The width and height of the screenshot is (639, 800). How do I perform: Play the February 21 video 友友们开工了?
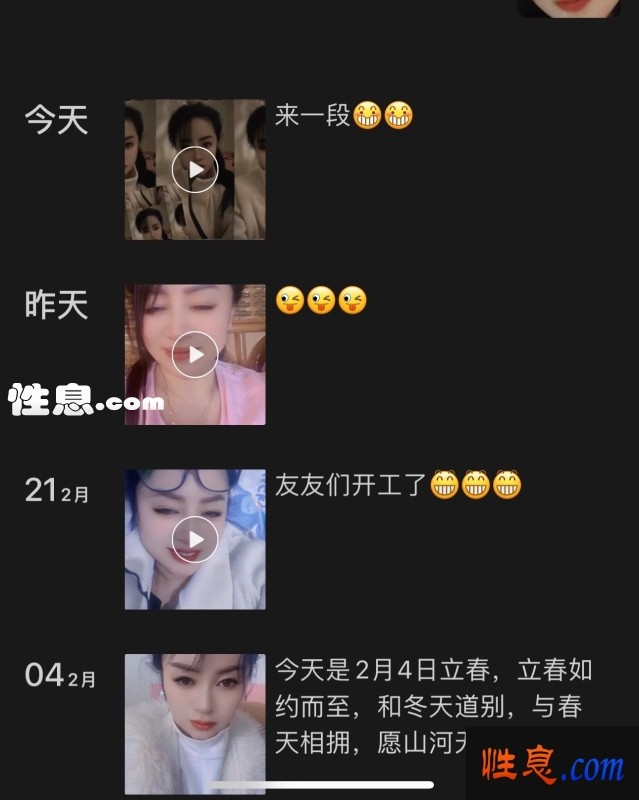click(x=194, y=539)
